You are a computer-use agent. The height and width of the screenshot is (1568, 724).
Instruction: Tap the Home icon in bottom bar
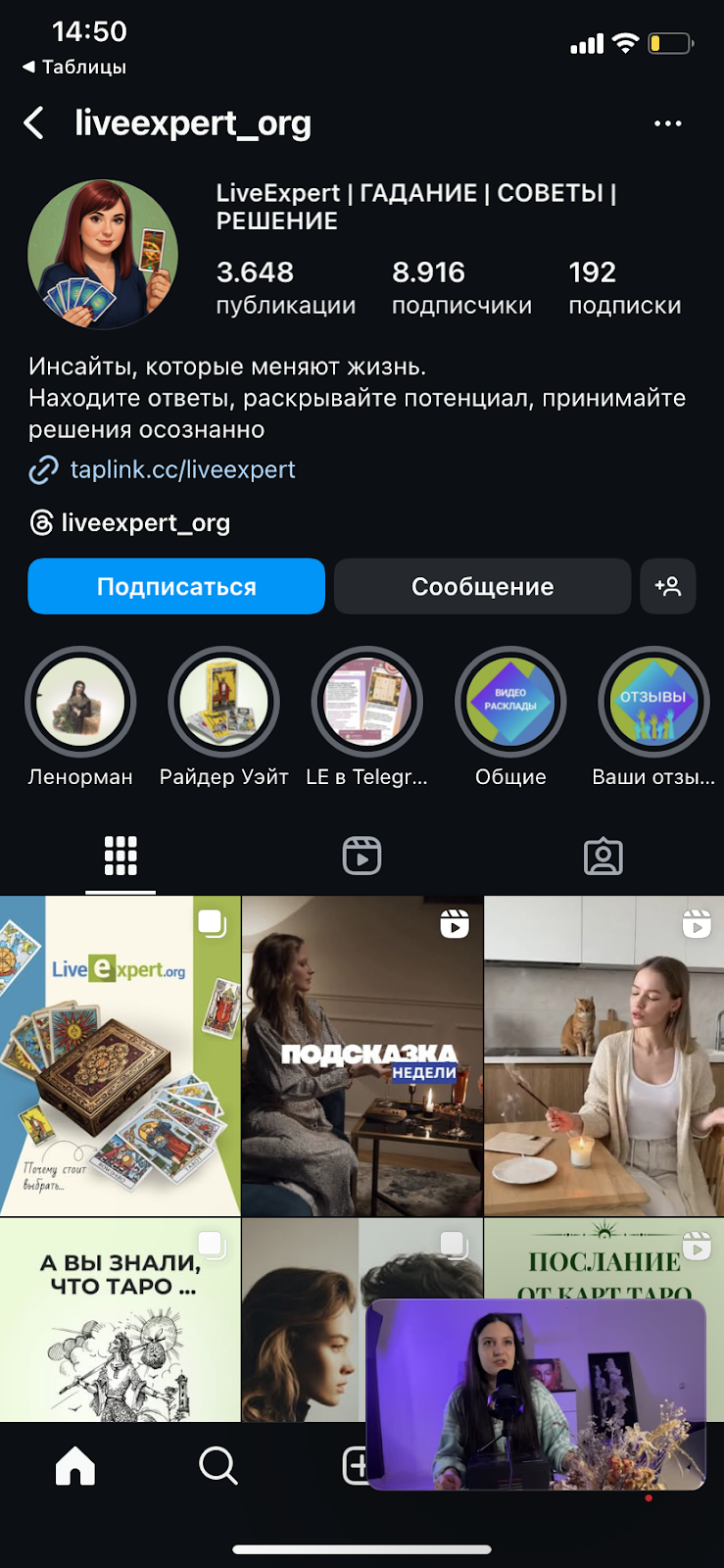[x=74, y=1466]
